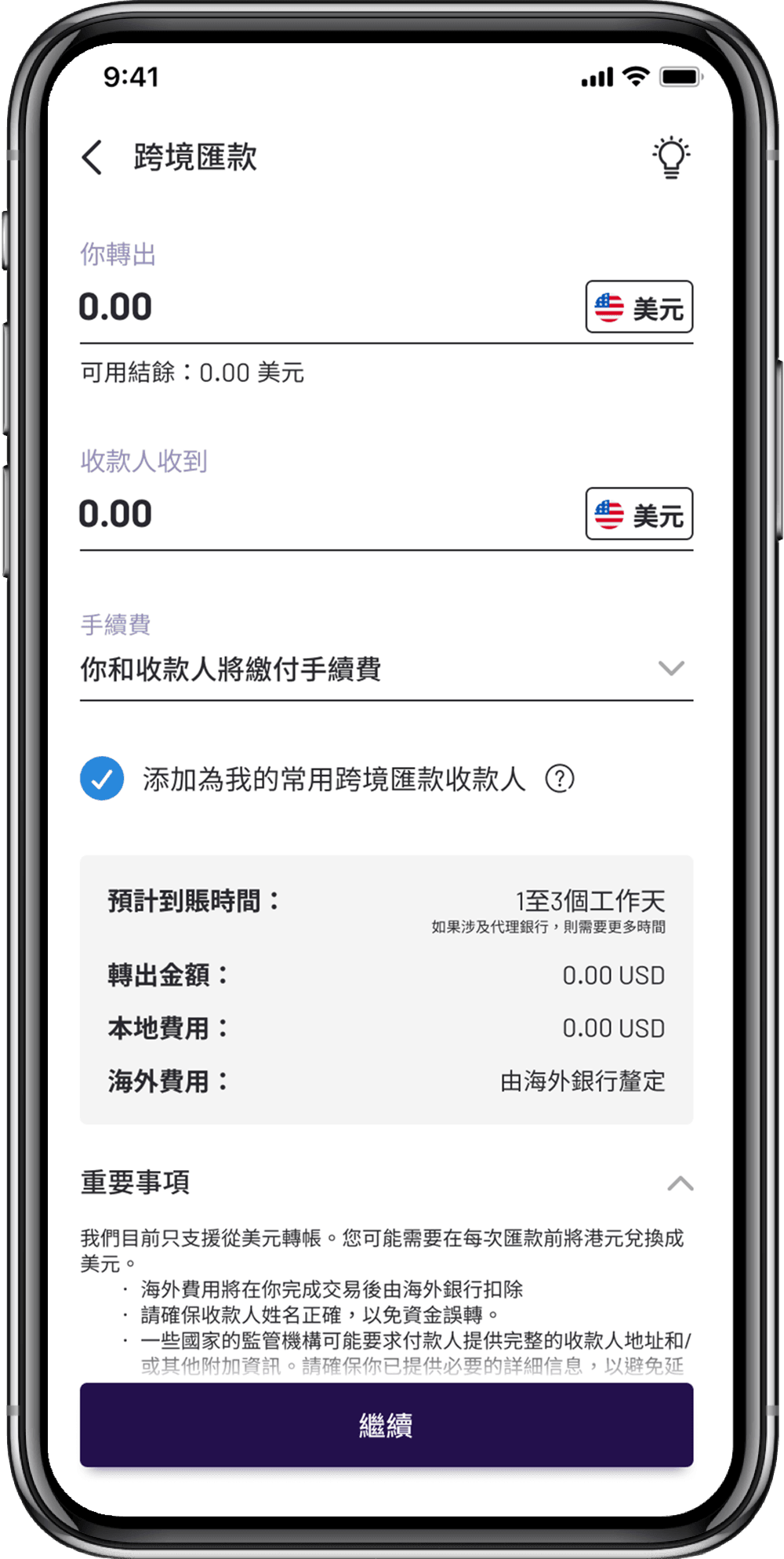Open the tips lightbulb icon
The height and width of the screenshot is (1559, 784).
pyautogui.click(x=673, y=156)
